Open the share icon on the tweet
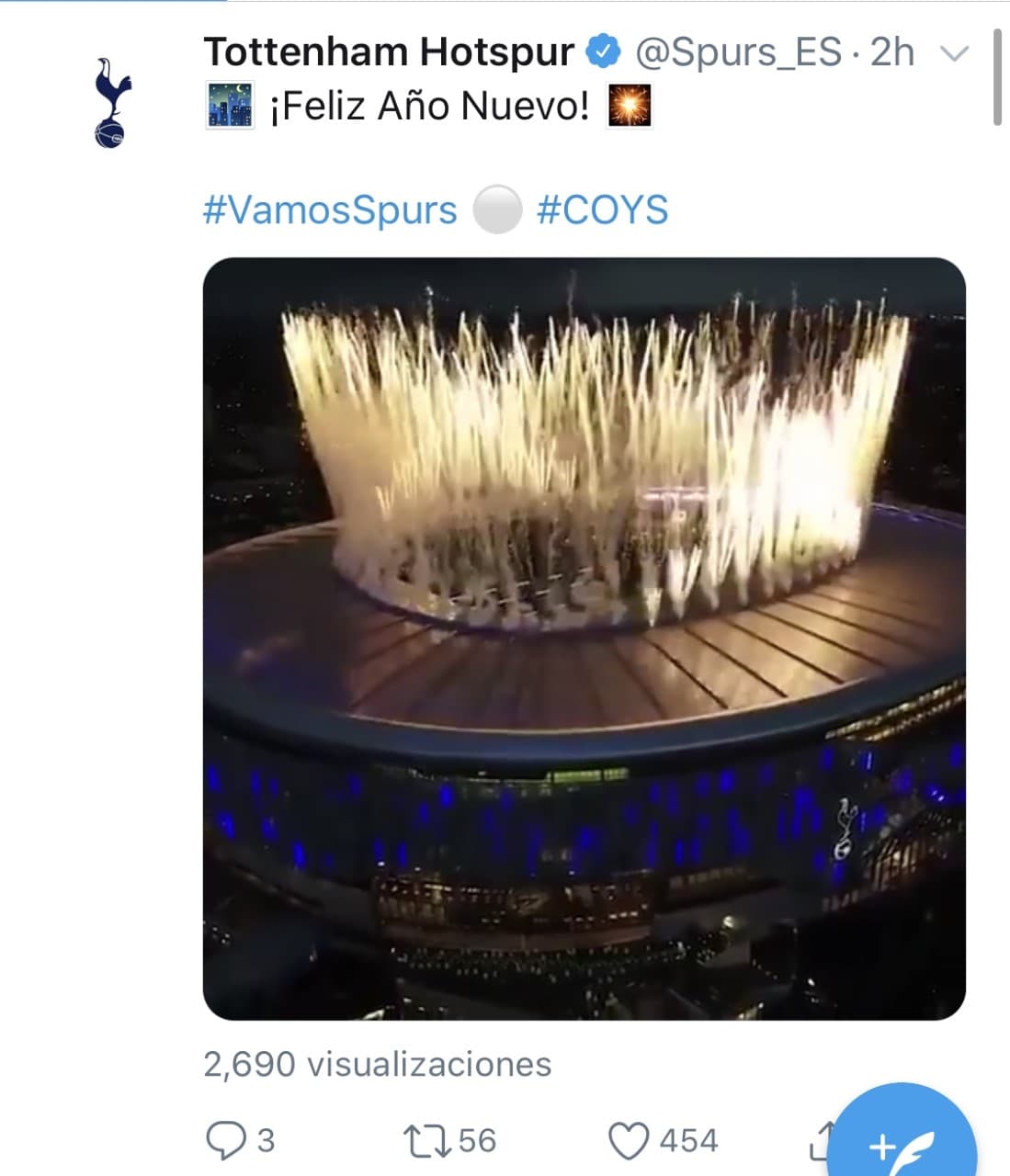Screen dimensions: 1010x1176 point(821,1142)
